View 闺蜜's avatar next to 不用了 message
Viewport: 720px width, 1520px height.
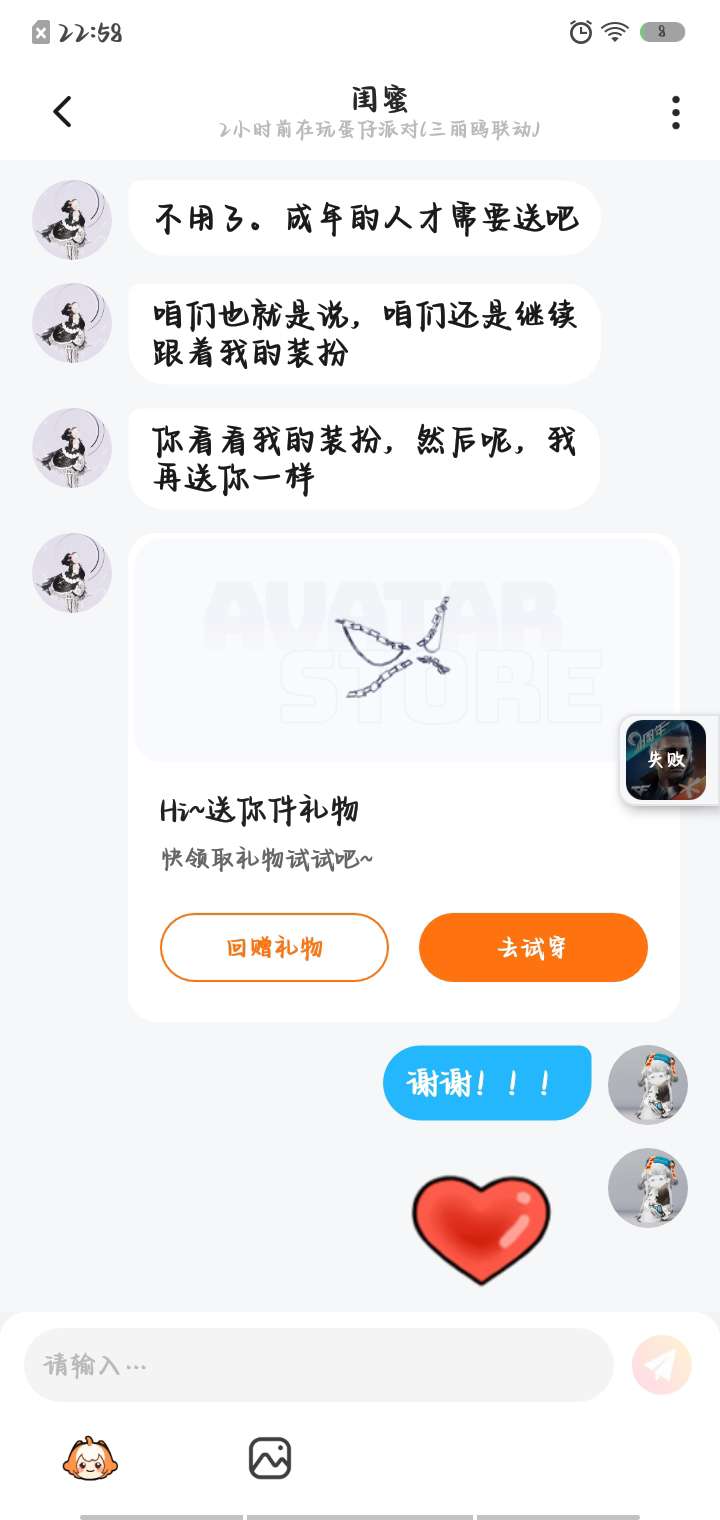[x=72, y=219]
